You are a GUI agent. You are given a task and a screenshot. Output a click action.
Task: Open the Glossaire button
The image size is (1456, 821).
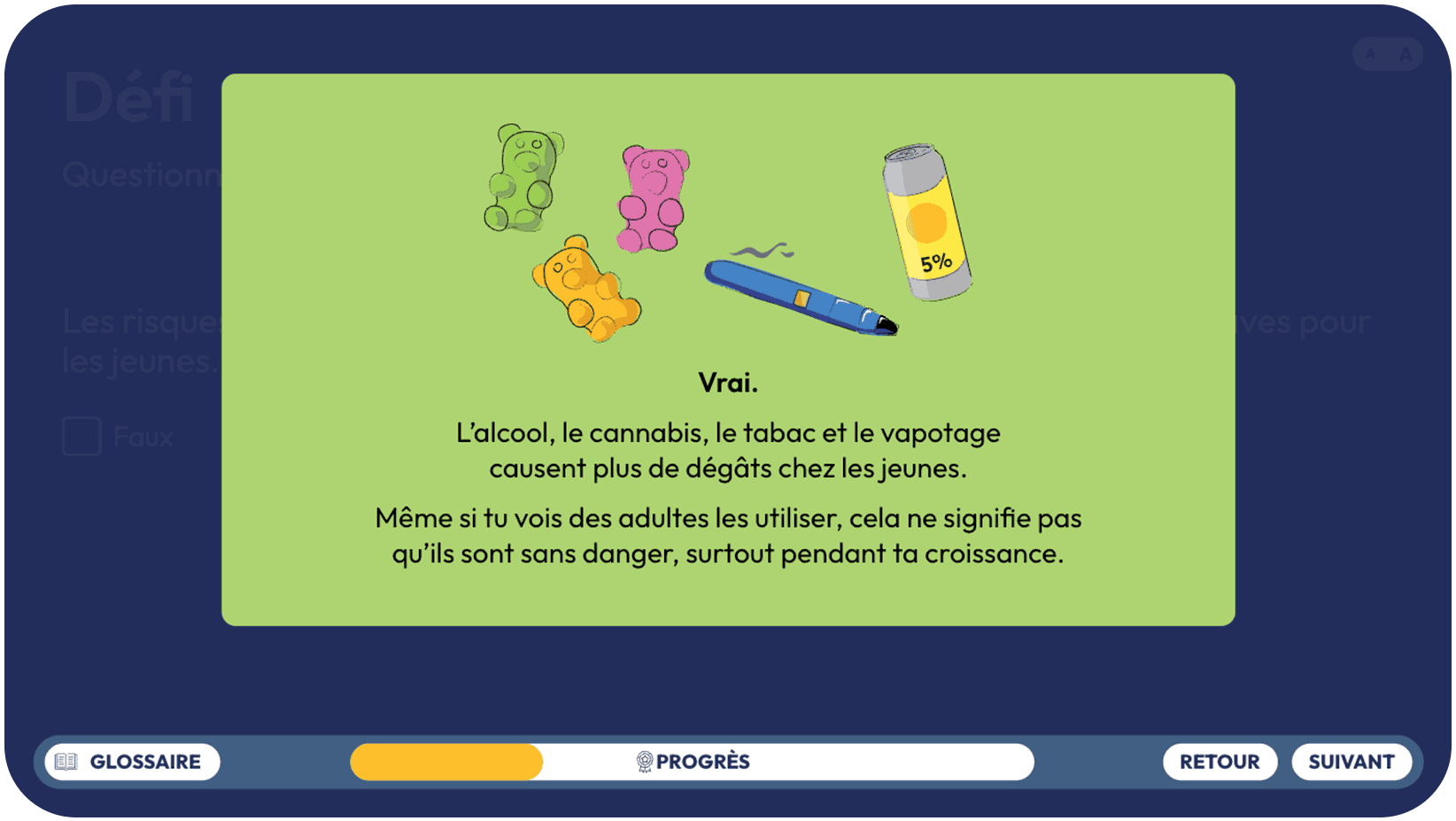pyautogui.click(x=132, y=762)
